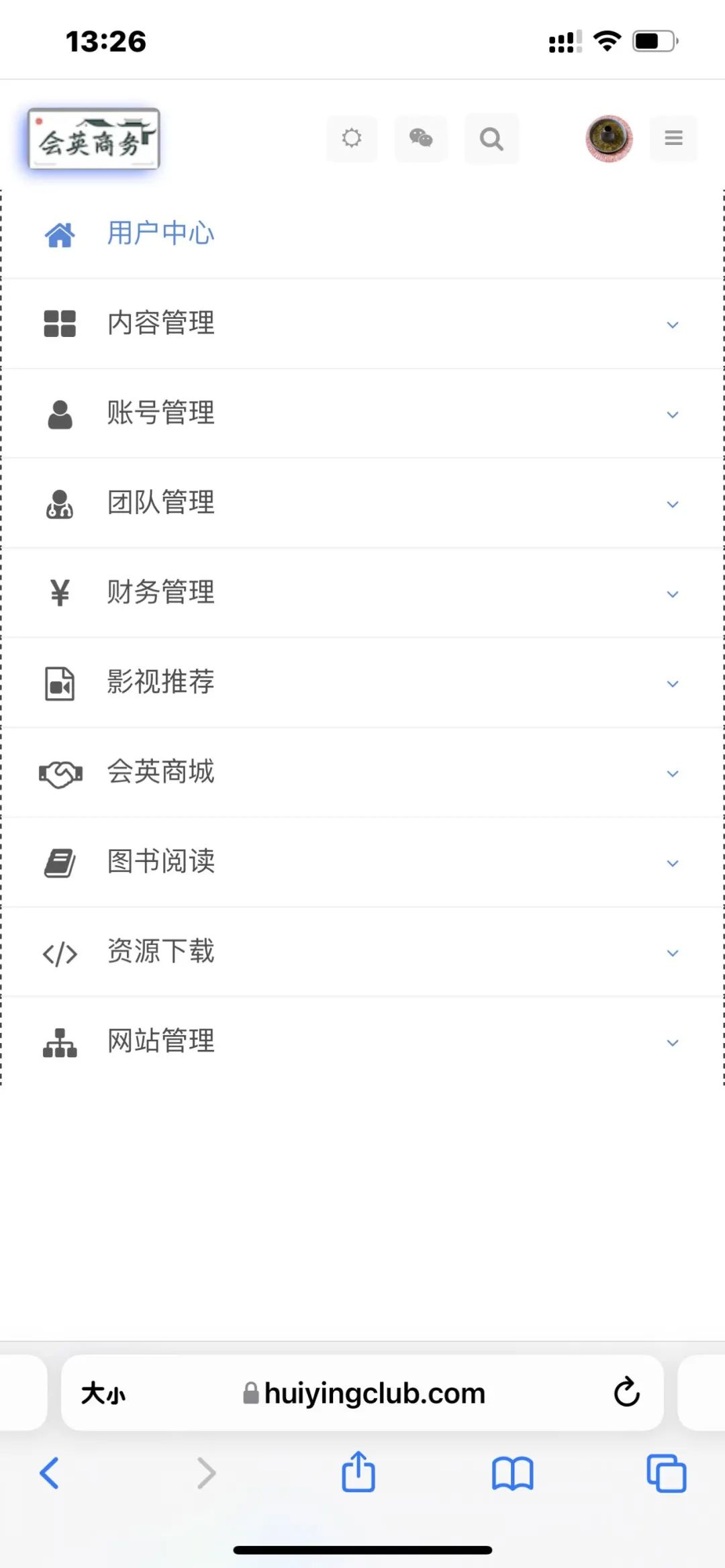The image size is (725, 1568).
Task: Expand the 影视推荐 section
Action: click(362, 683)
